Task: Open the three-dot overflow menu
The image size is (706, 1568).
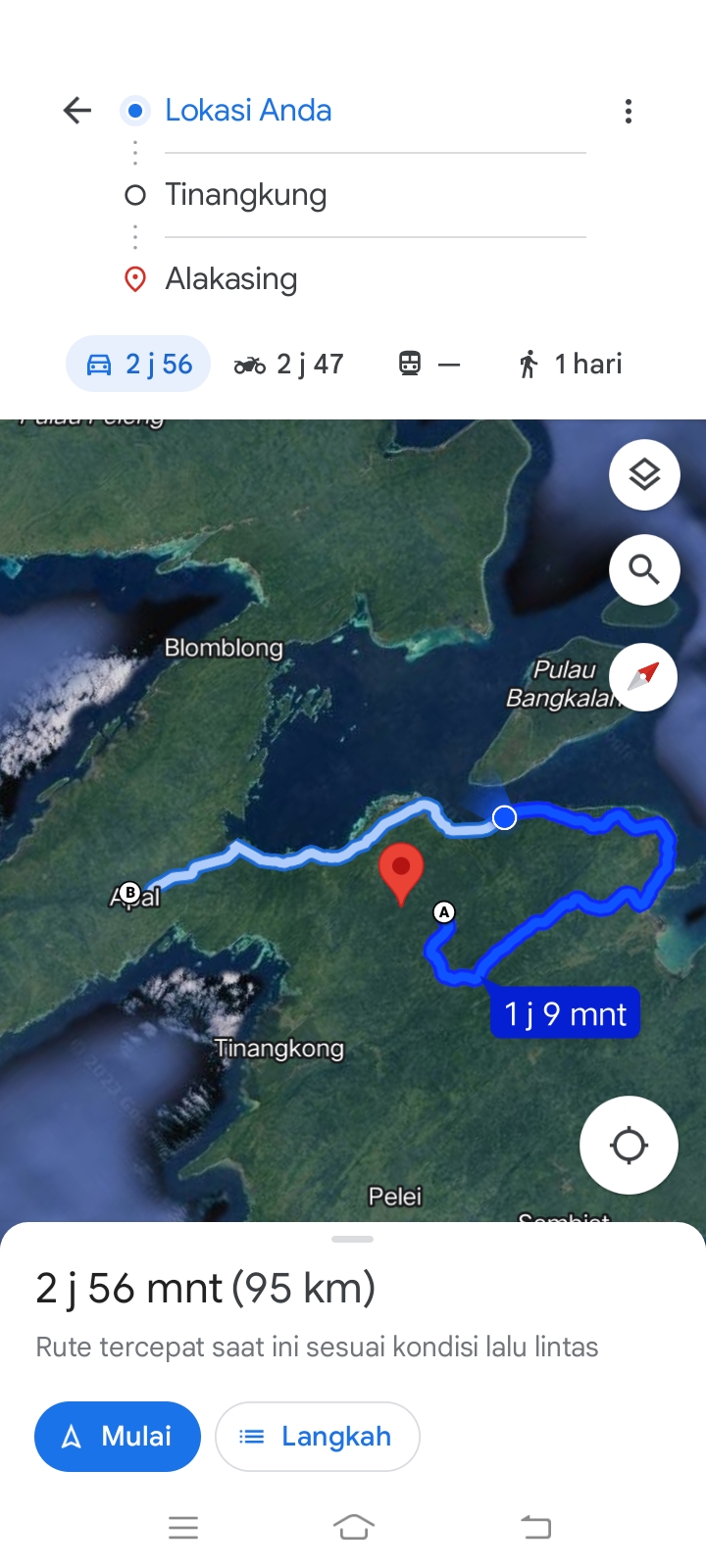Action: pos(629,111)
